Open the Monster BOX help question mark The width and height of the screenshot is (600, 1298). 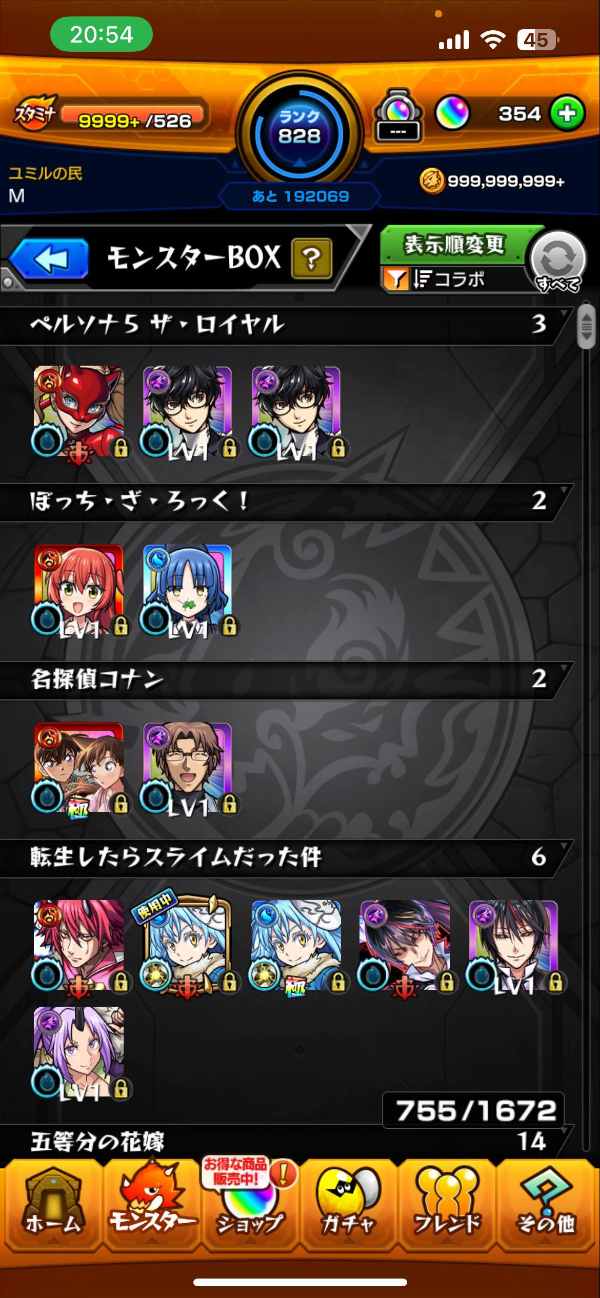(312, 260)
